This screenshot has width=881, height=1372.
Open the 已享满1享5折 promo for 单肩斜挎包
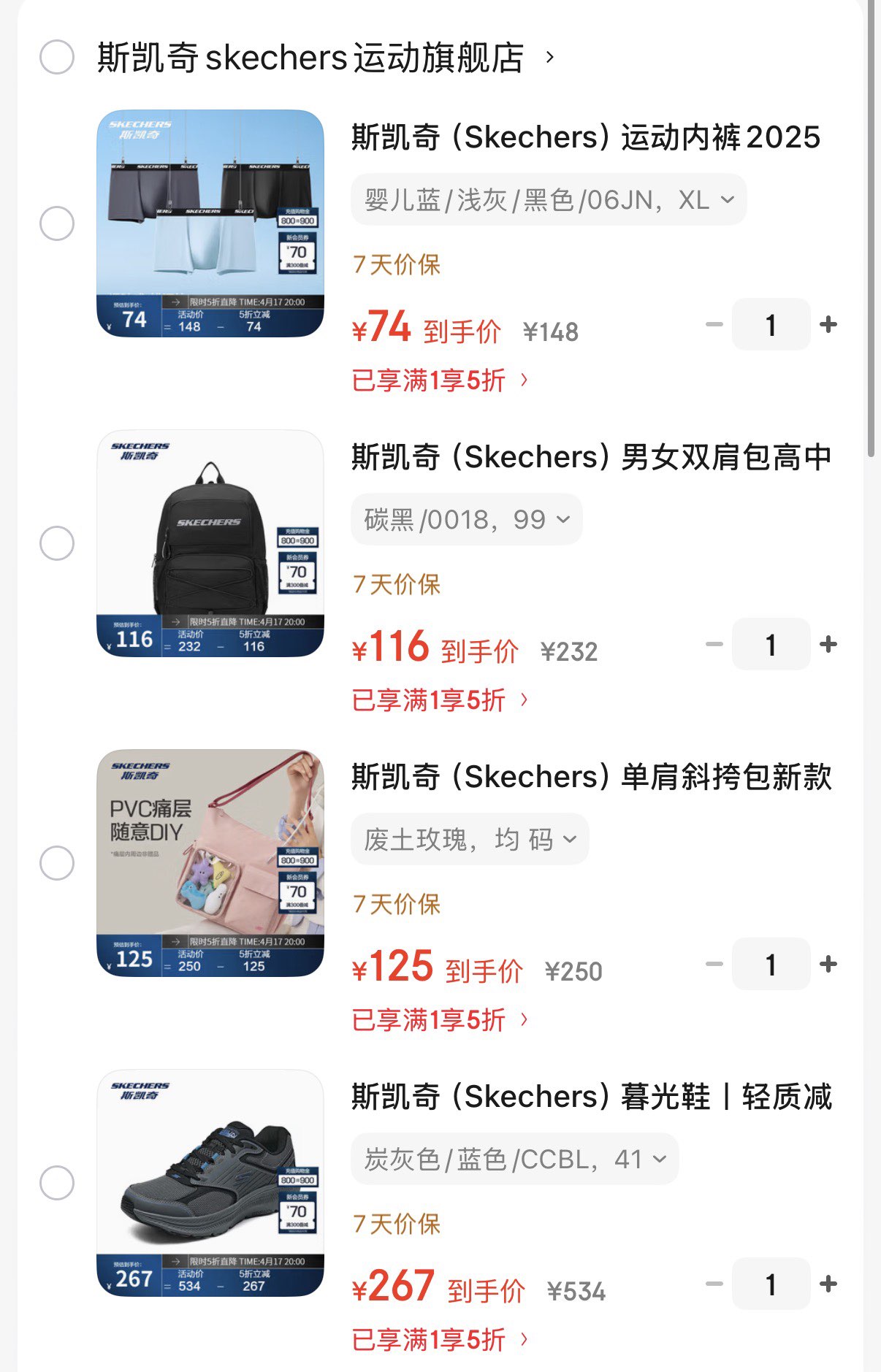tap(439, 1020)
